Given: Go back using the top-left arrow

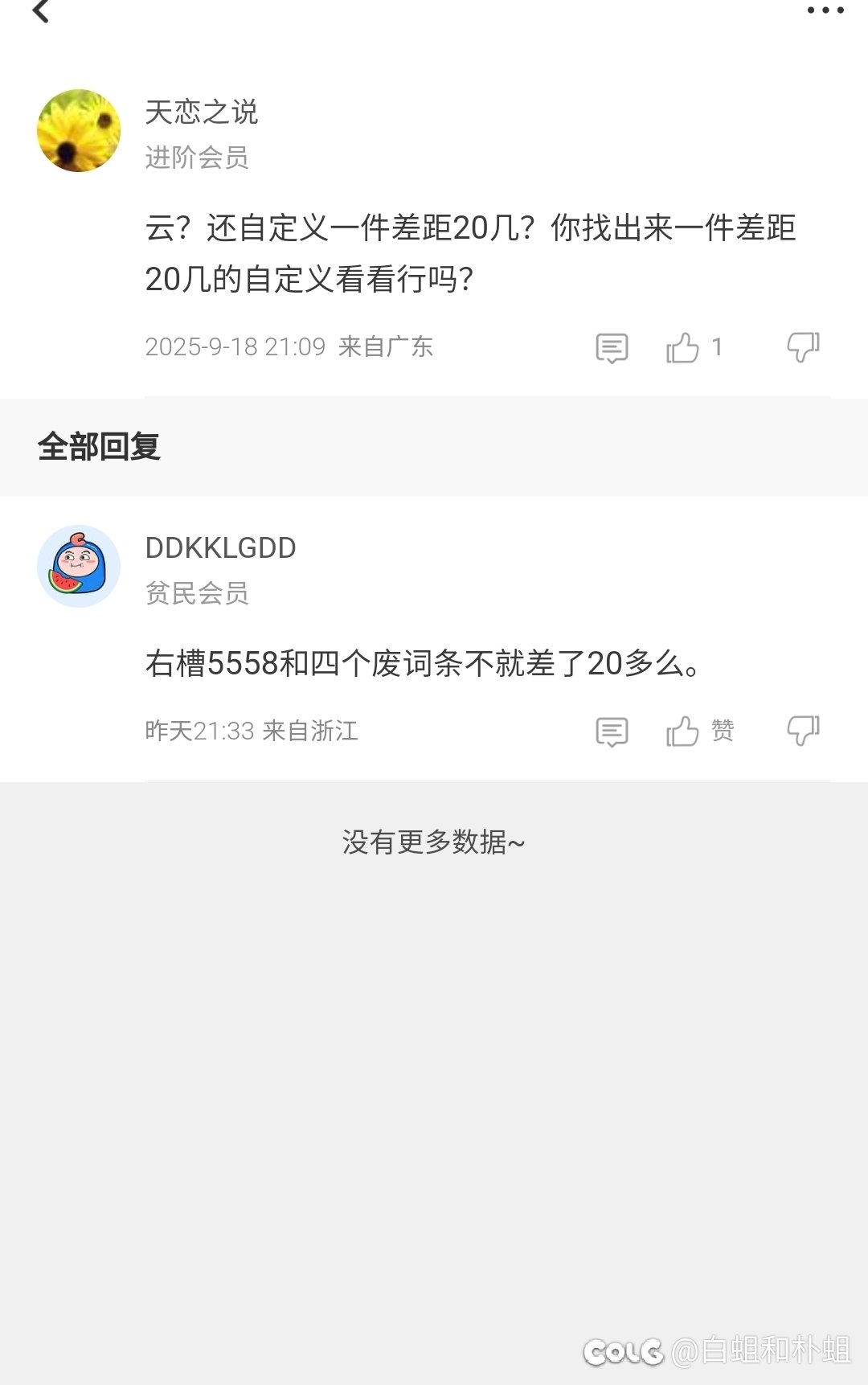Looking at the screenshot, I should tap(40, 11).
